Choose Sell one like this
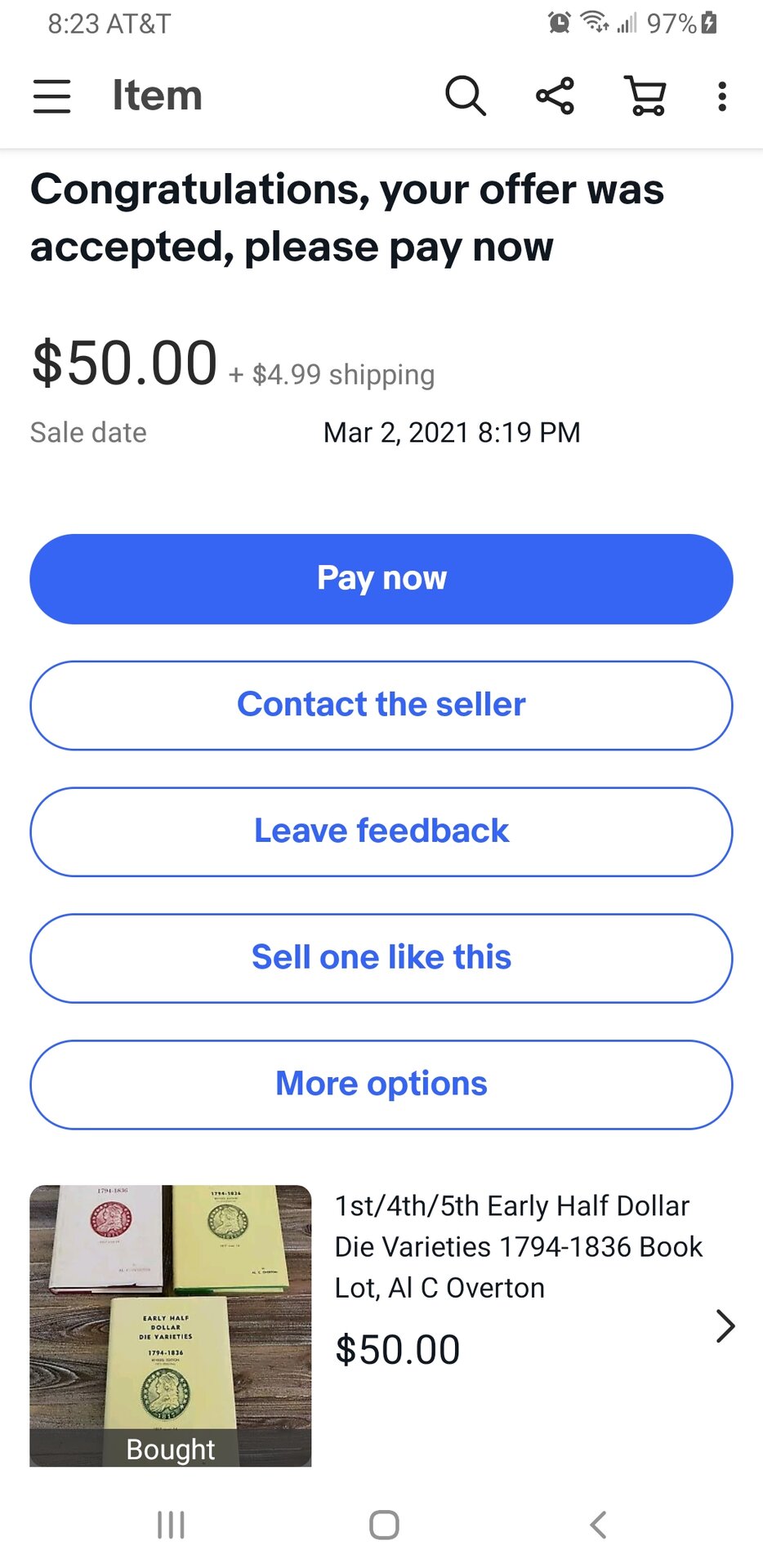The image size is (763, 1568). point(381,958)
